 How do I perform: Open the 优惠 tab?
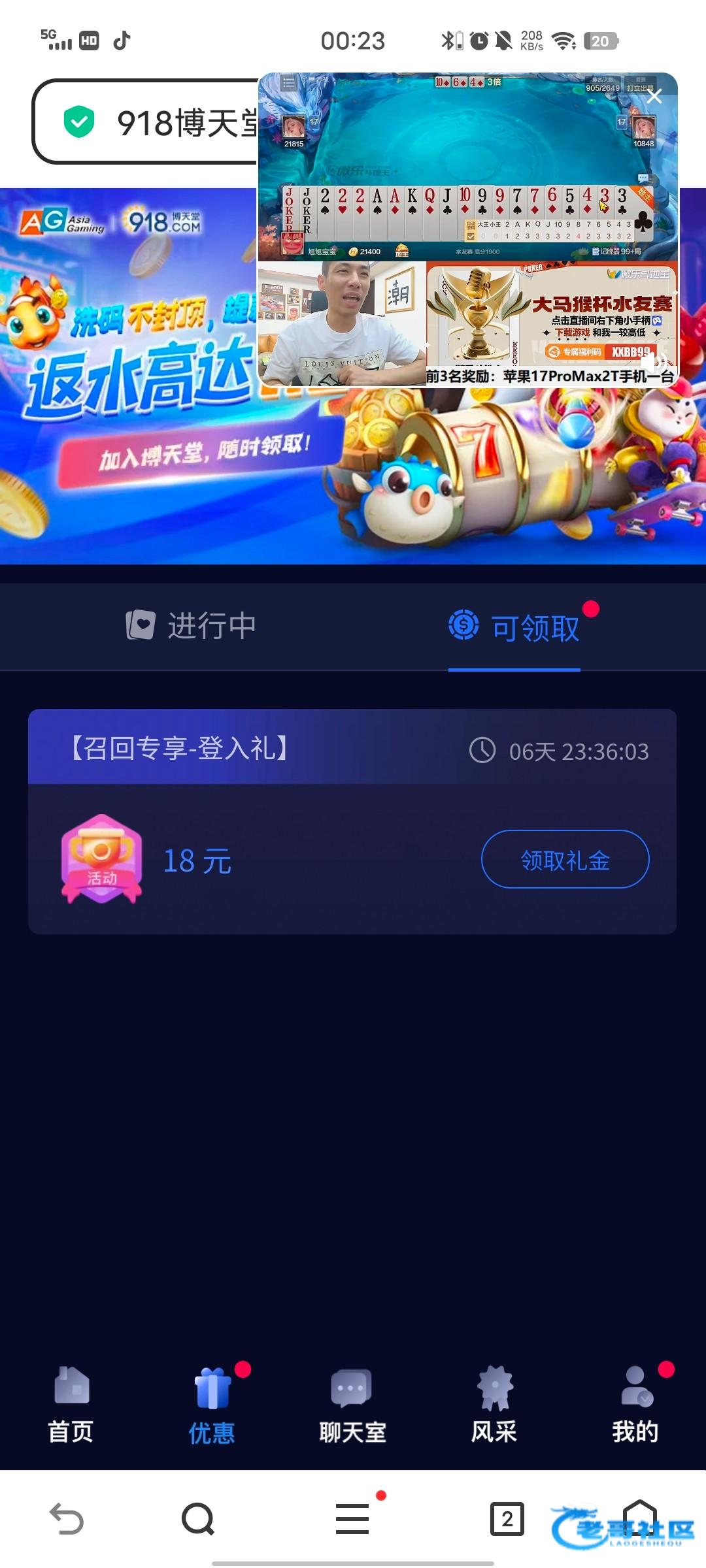[212, 1405]
